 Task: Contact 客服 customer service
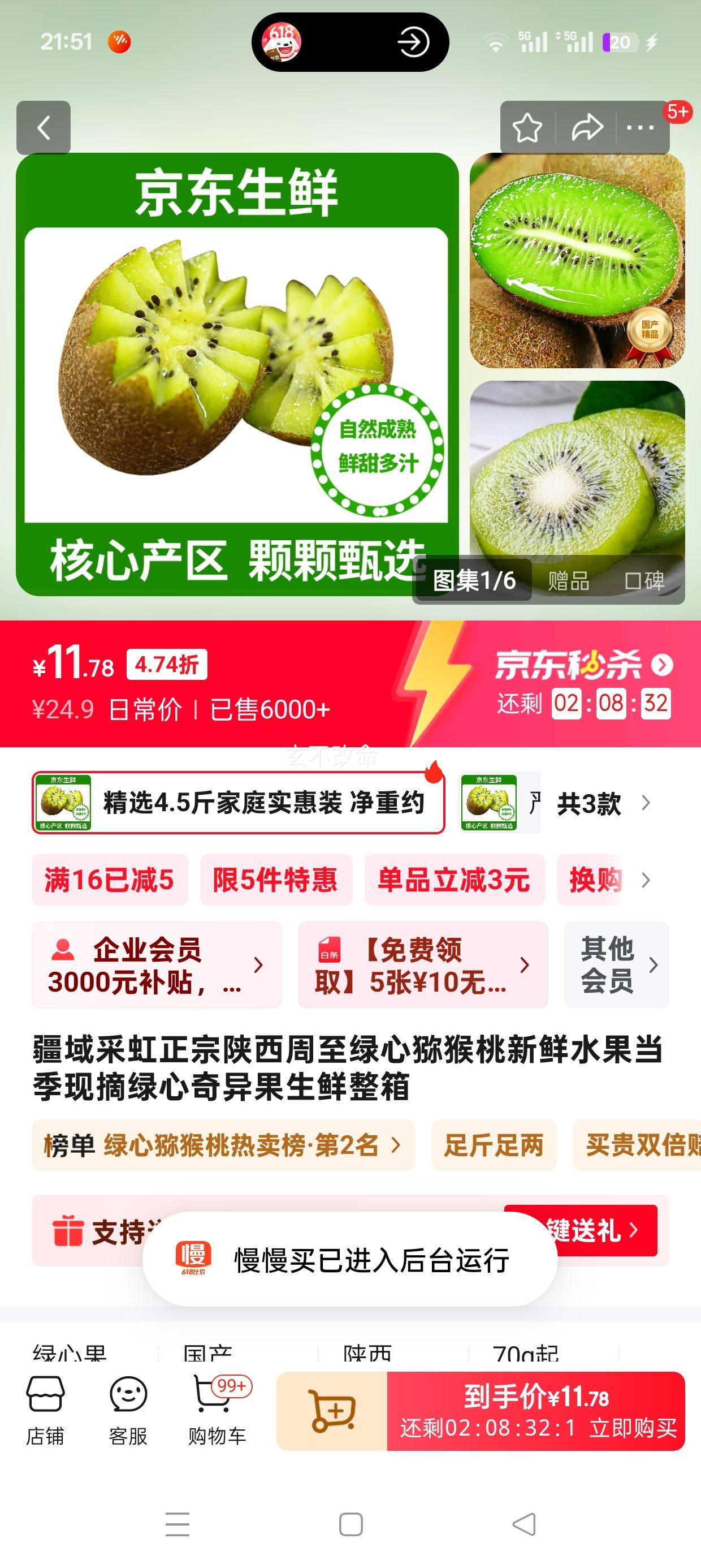[x=128, y=1411]
